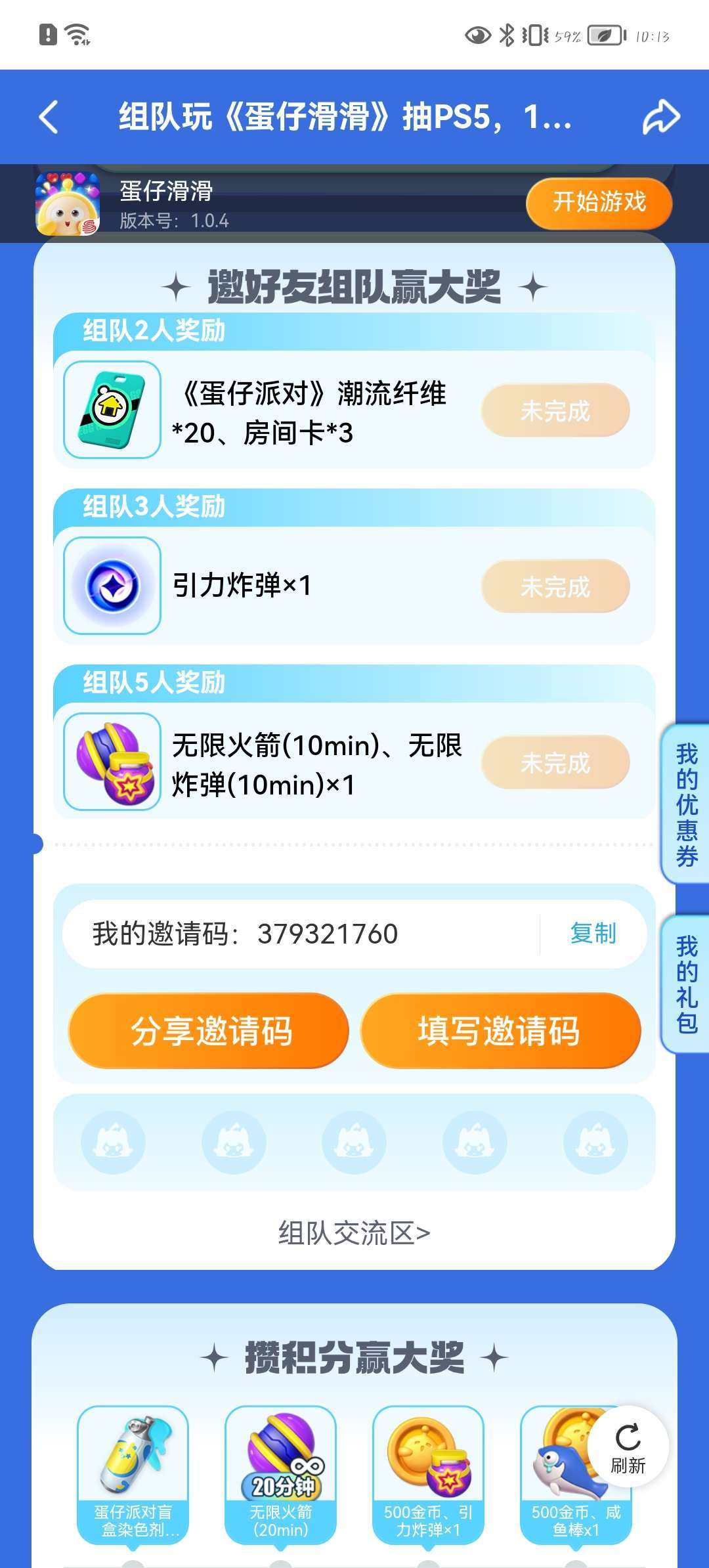Select the 蛋仔派对盲盒染色剂 prize card
The height and width of the screenshot is (1568, 709).
tap(133, 1474)
